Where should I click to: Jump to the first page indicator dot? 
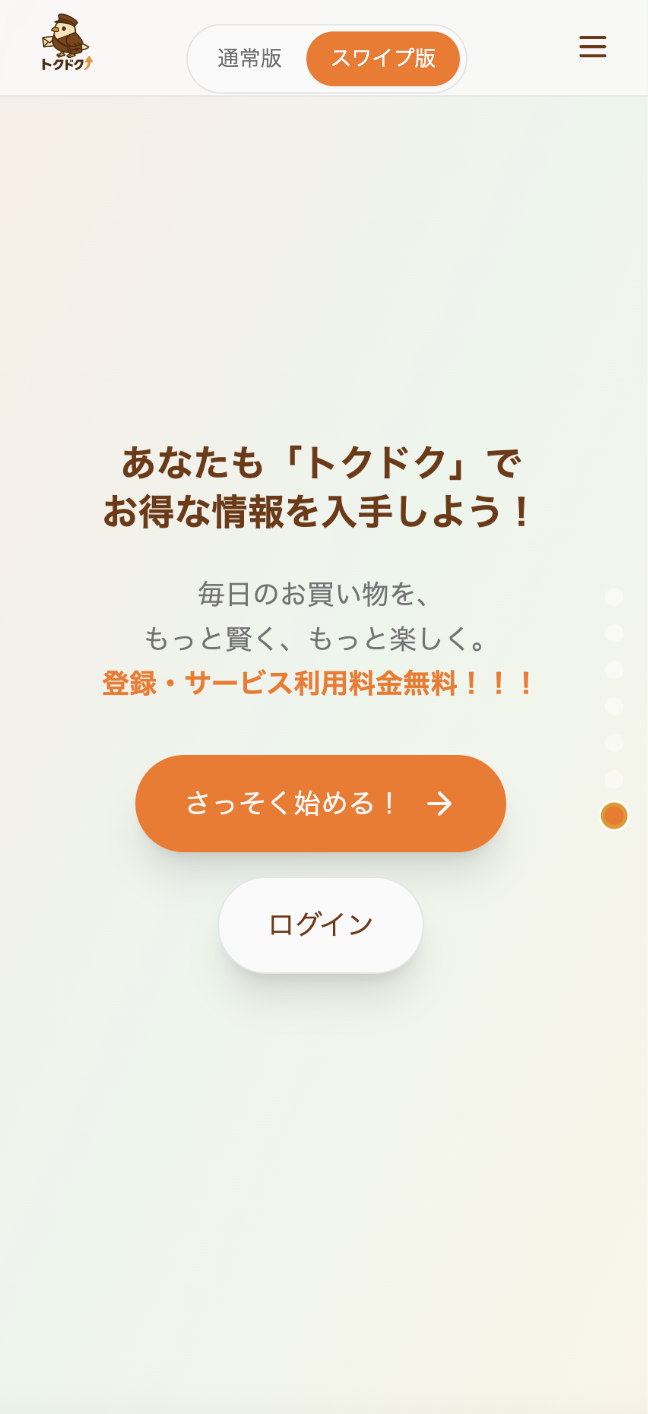(x=614, y=597)
